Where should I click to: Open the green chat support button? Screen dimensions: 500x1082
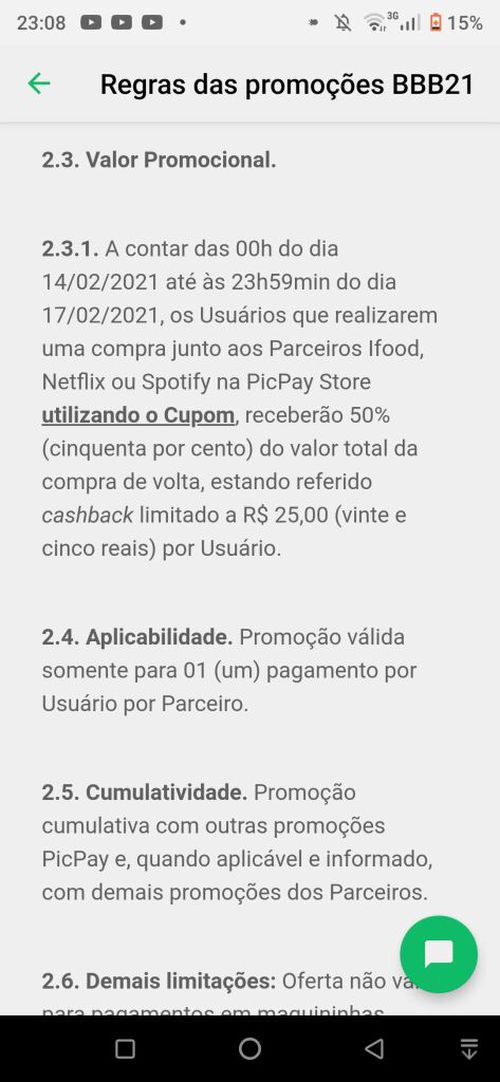(439, 954)
